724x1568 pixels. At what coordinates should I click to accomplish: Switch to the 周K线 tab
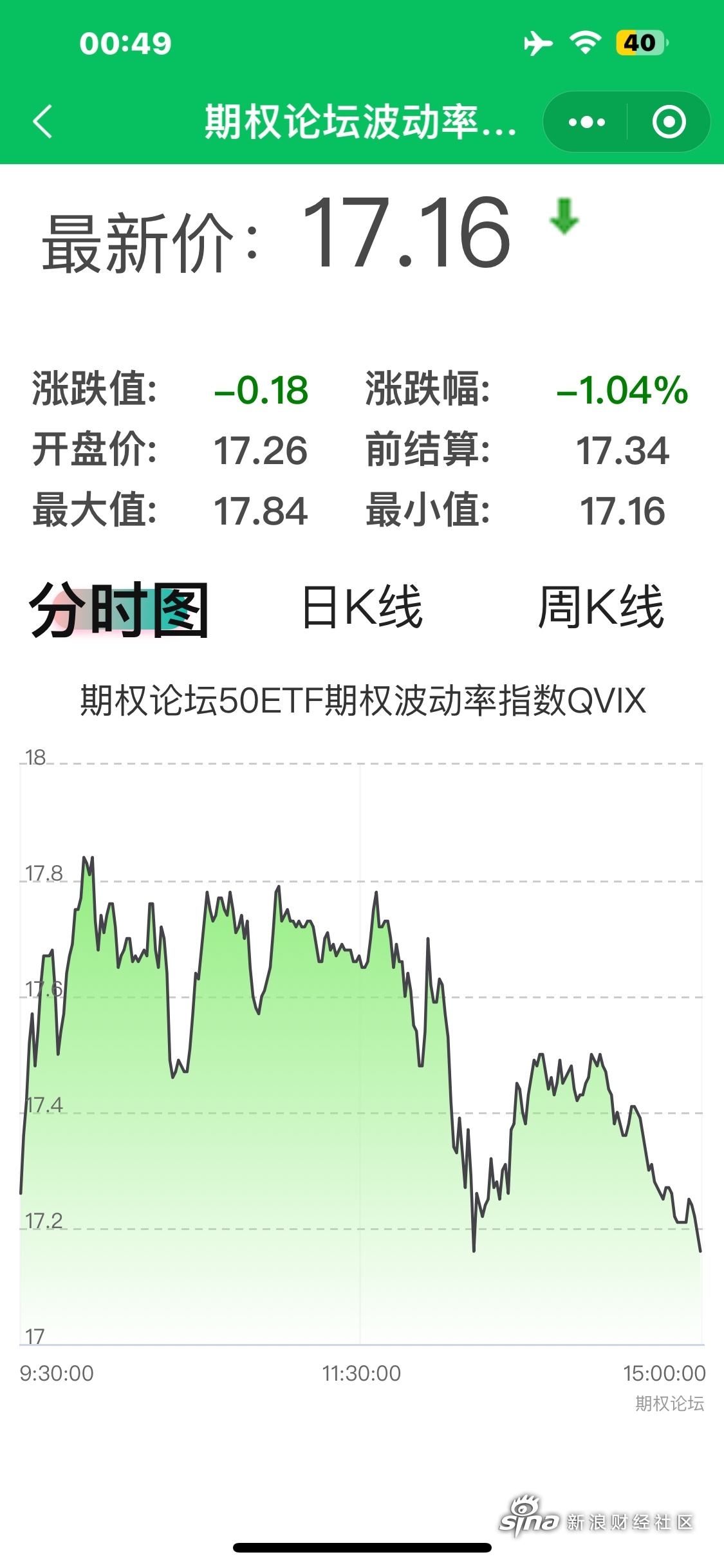click(x=601, y=607)
